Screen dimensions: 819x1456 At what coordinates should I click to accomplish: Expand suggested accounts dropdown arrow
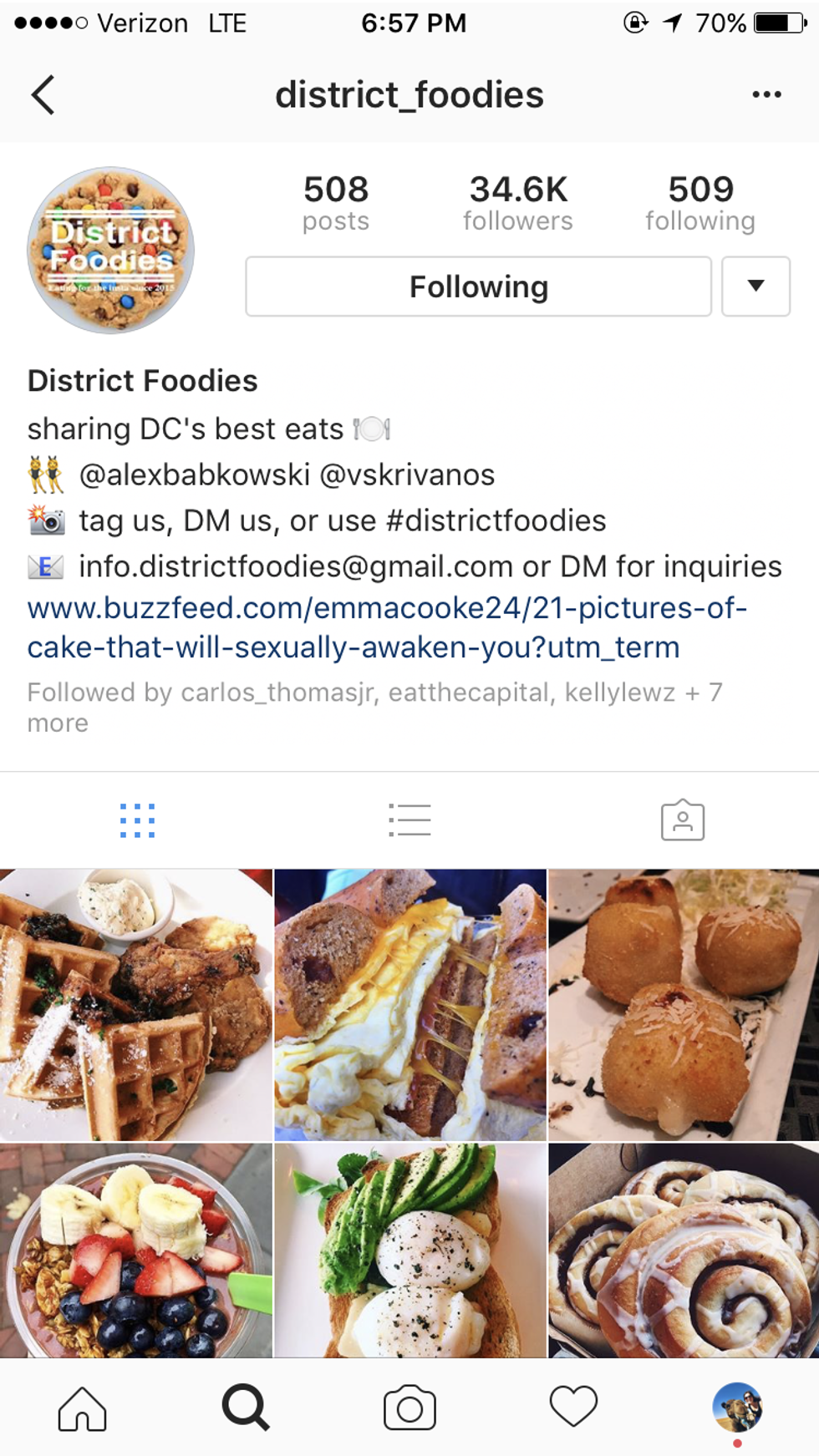(x=755, y=287)
